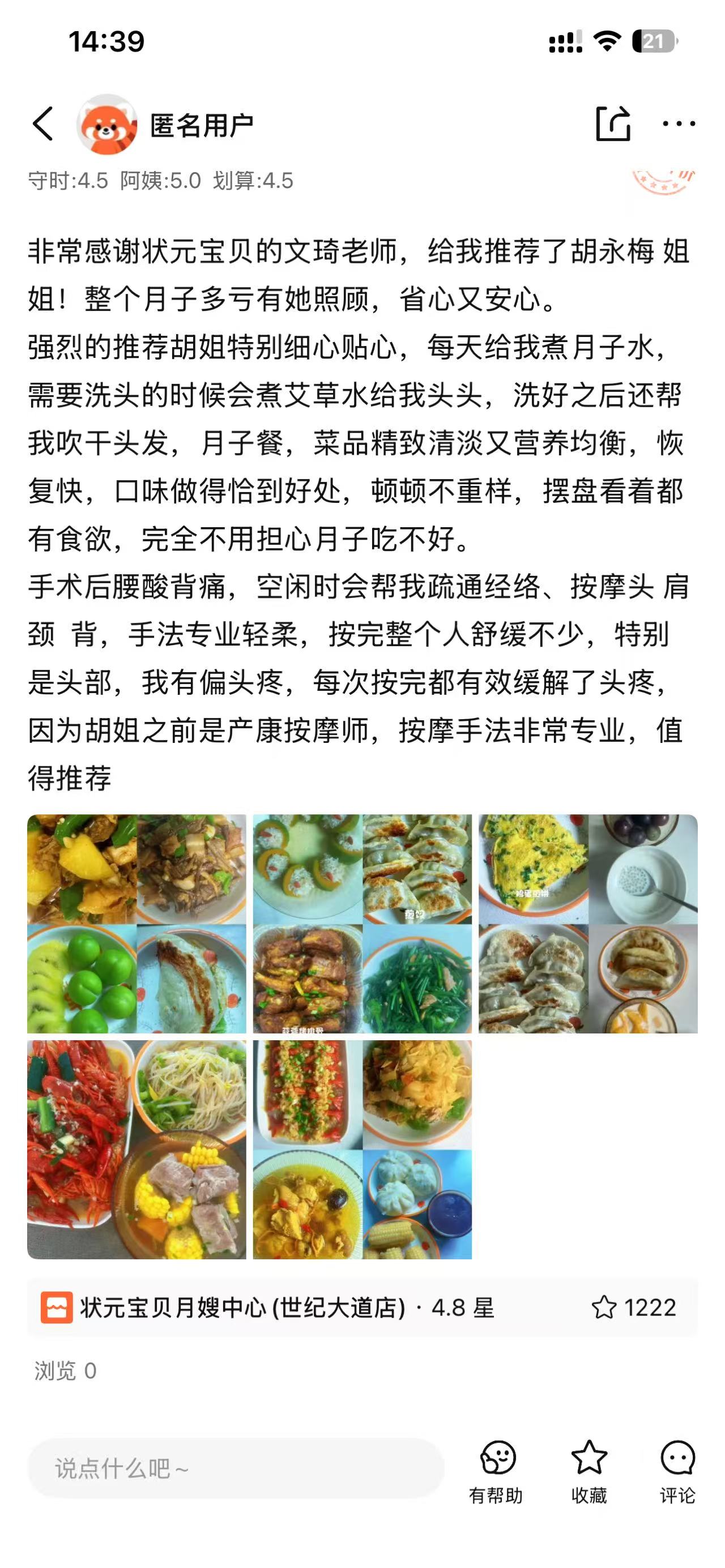Viewport: 725px width, 1568px height.
Task: View the second photo with dumplings and ribs
Action: [x=362, y=924]
